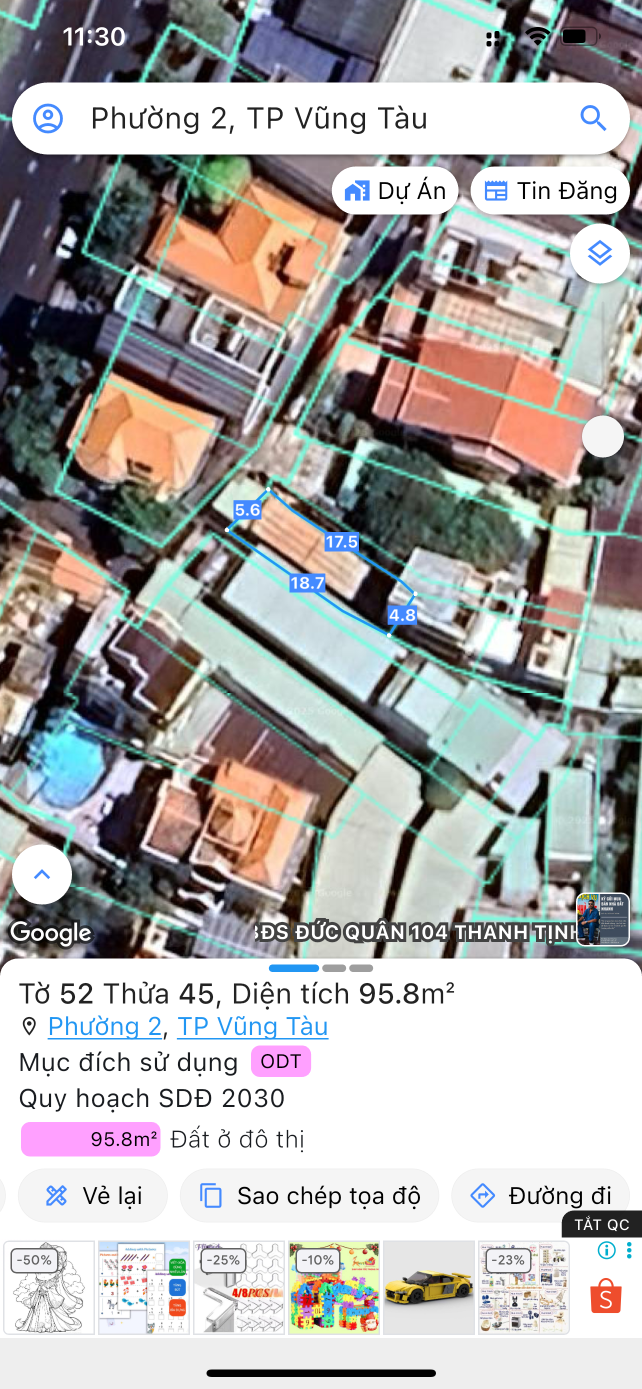
Task: Open the account profile icon
Action: tap(48, 119)
